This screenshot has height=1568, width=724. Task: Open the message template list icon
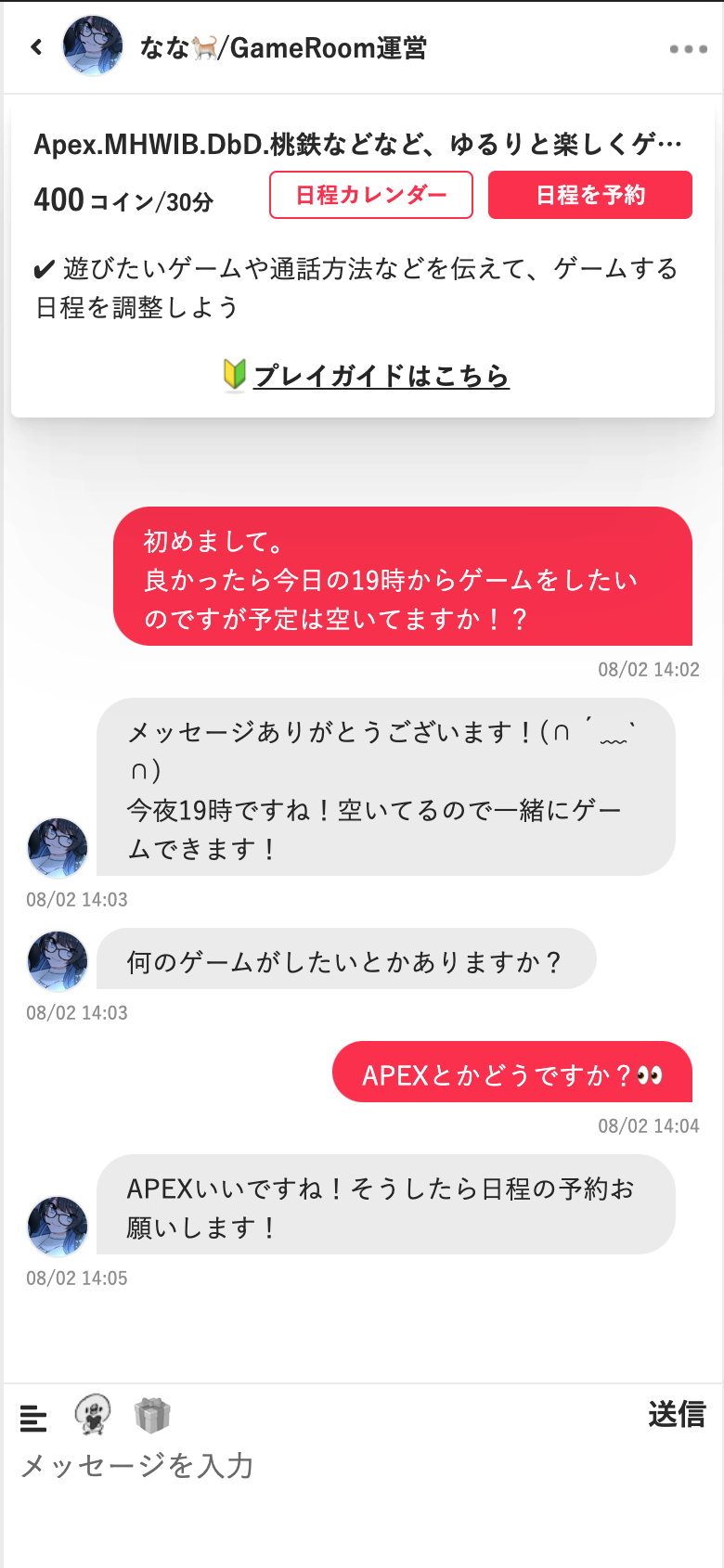[x=33, y=1419]
